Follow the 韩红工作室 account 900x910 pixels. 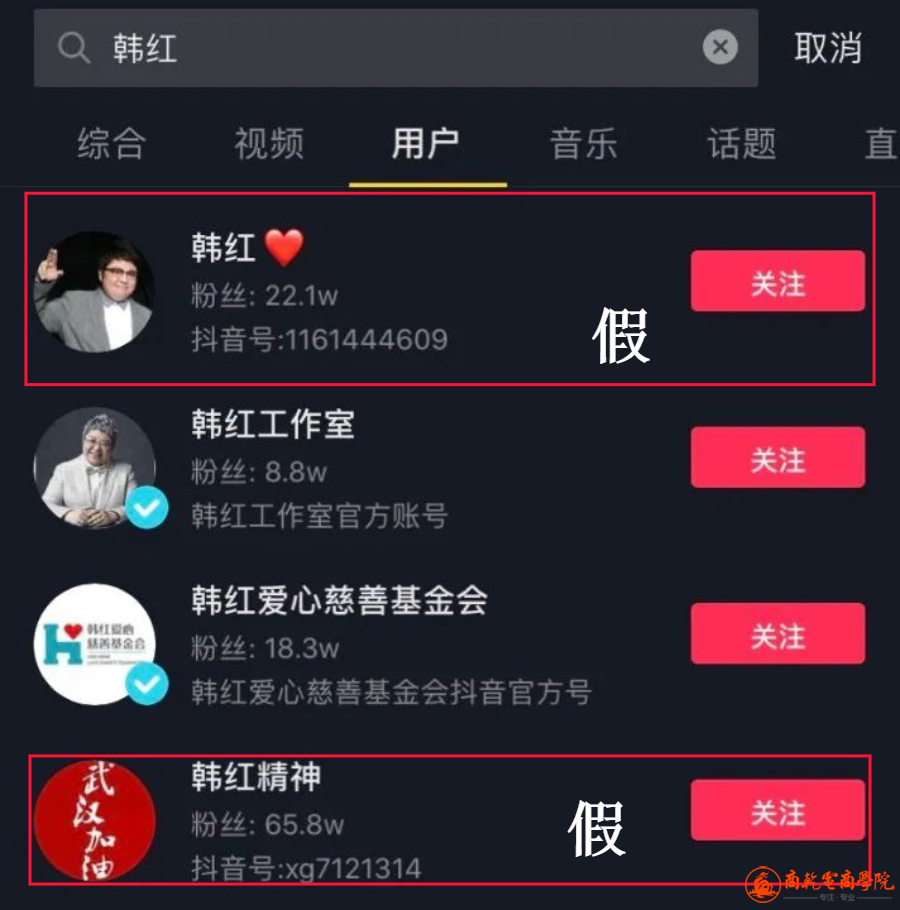point(777,458)
